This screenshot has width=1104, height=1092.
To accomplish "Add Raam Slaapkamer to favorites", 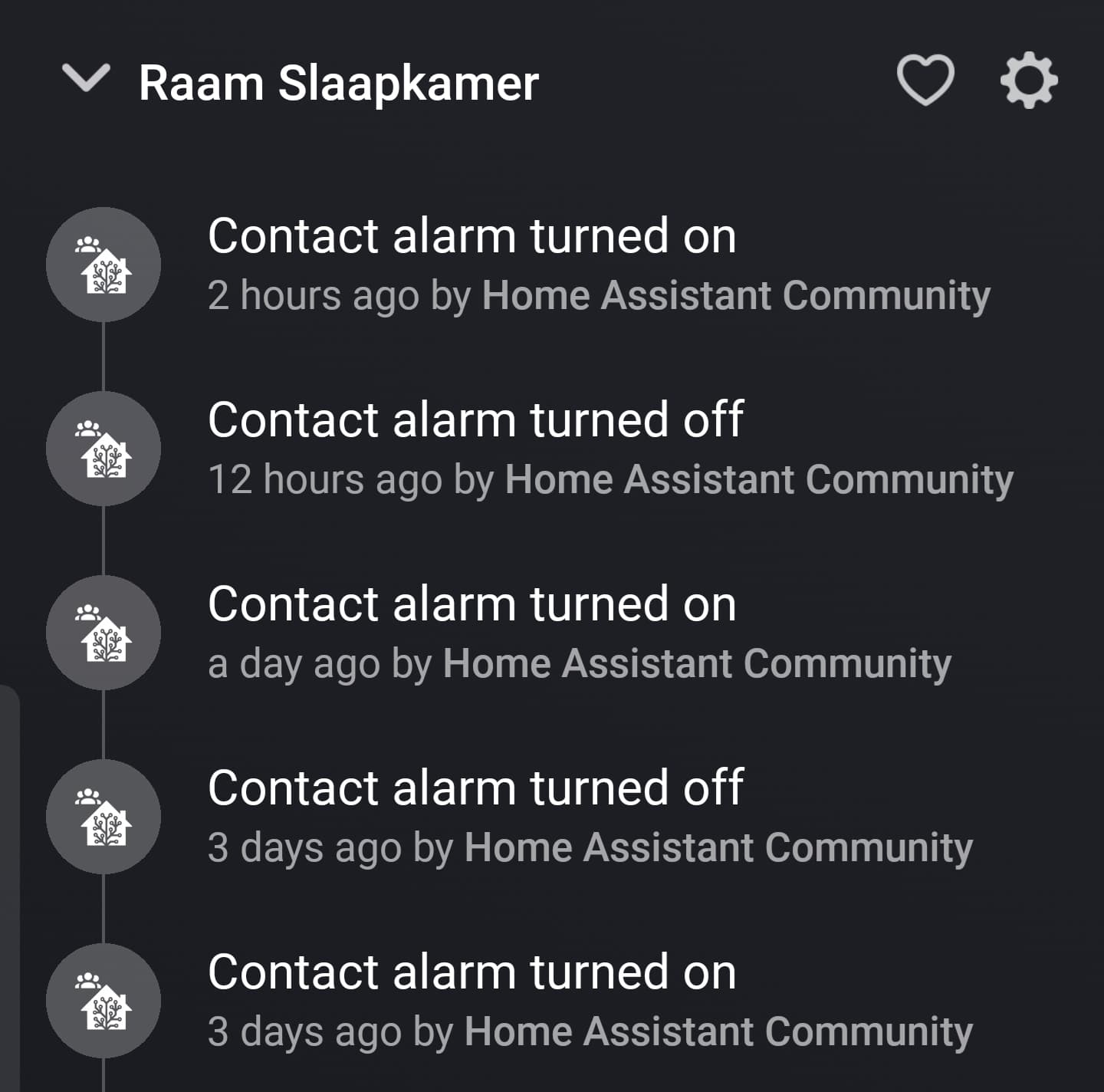I will point(925,80).
